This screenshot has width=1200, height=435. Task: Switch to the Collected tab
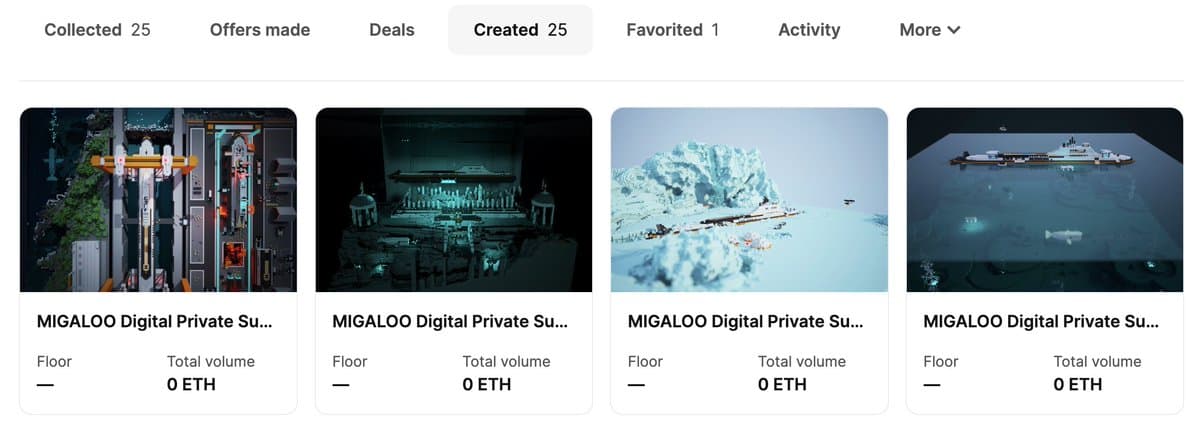click(97, 30)
